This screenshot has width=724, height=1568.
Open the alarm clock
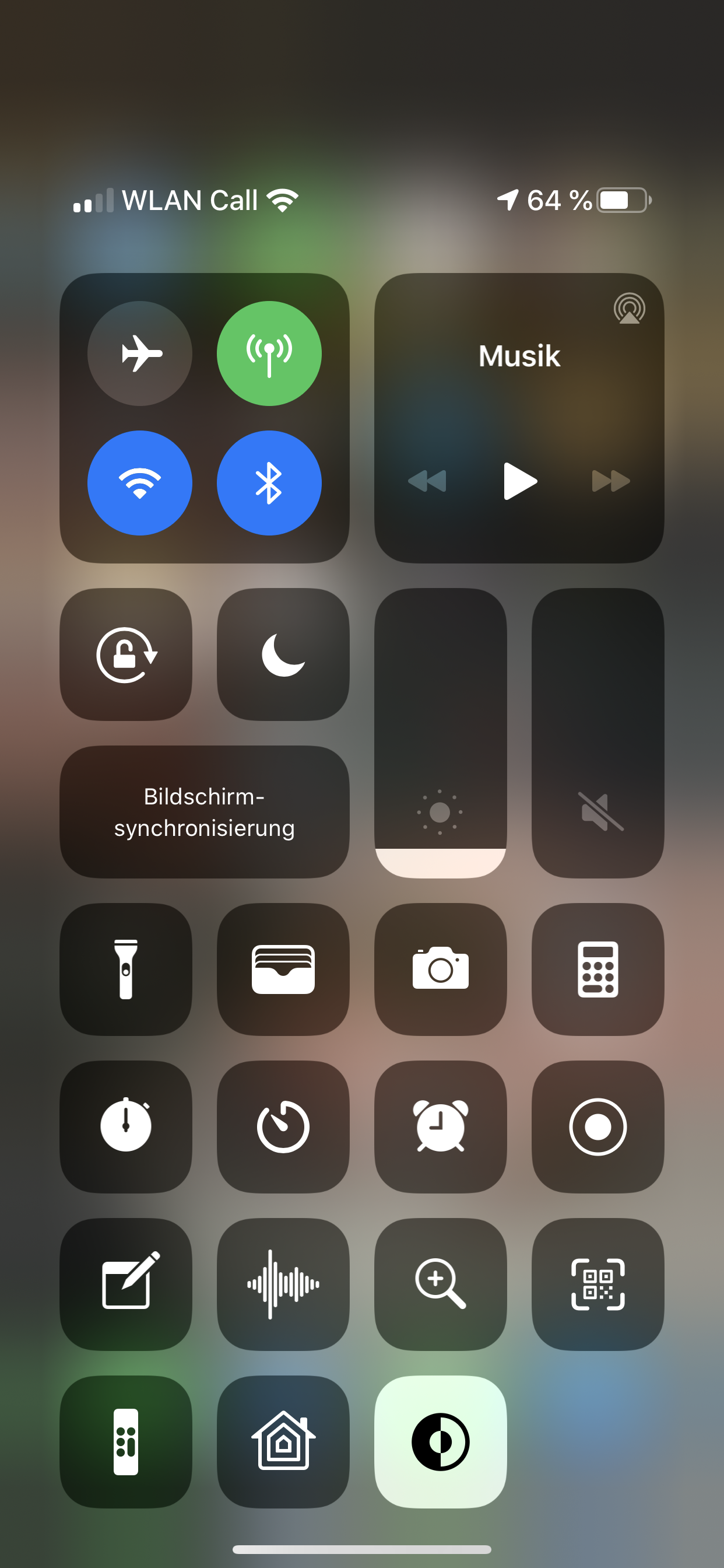(x=441, y=1126)
